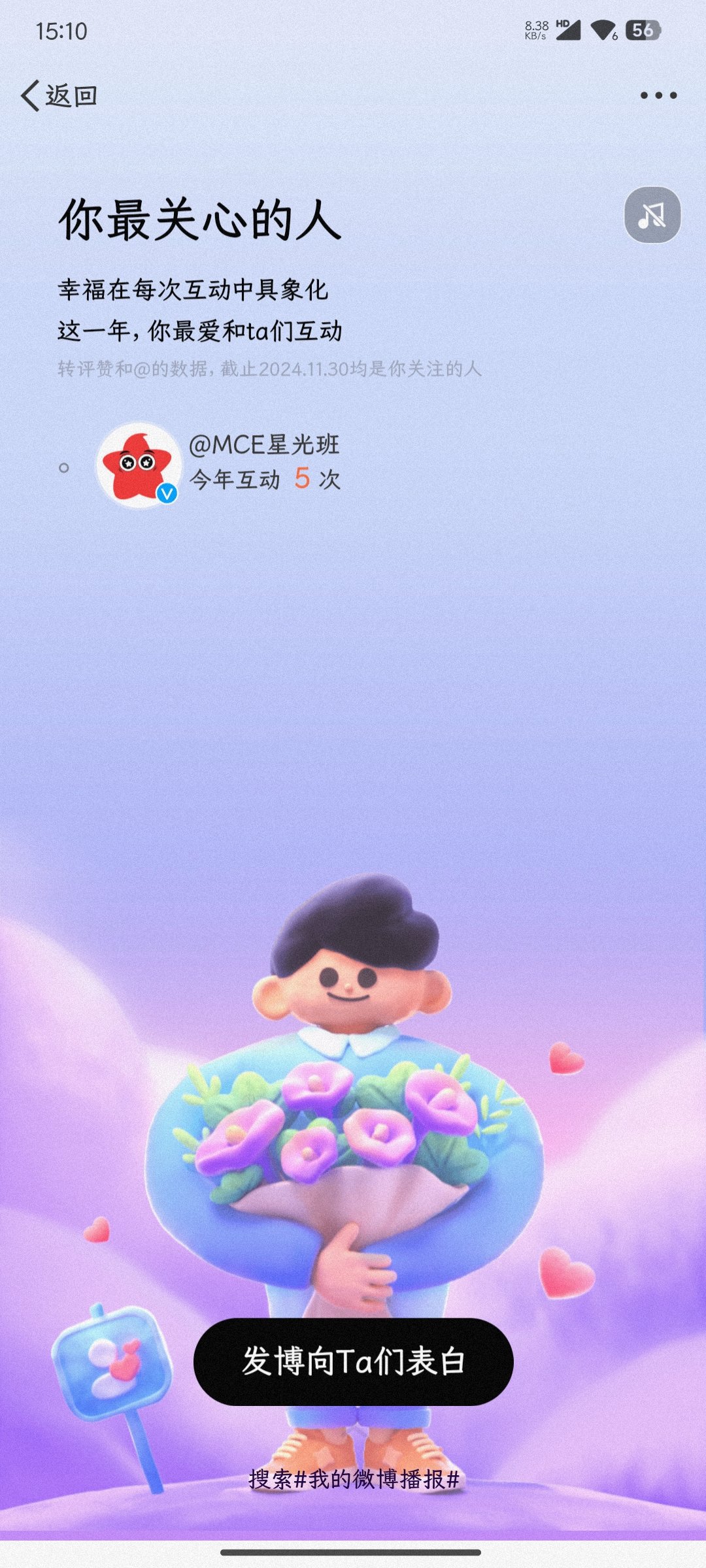The height and width of the screenshot is (1568, 706).
Task: Open the three-dot overflow menu
Action: point(658,95)
